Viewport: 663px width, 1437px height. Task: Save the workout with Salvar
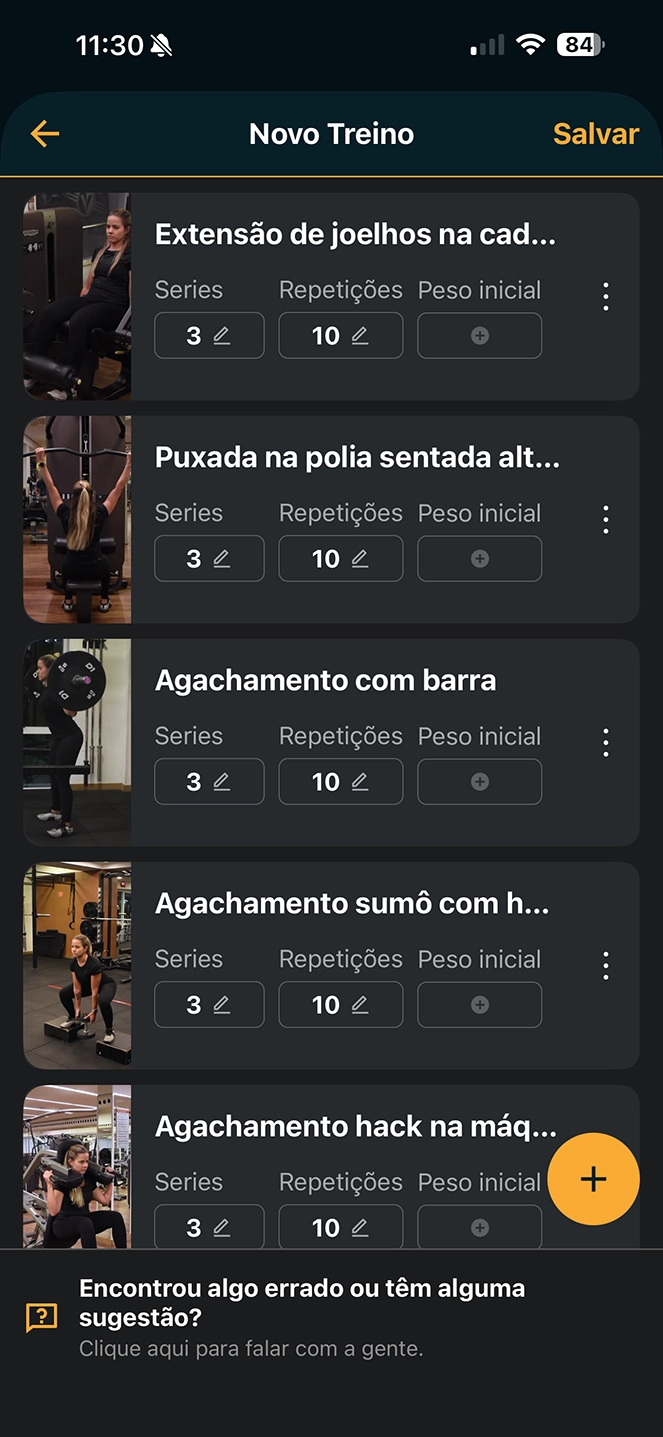click(x=596, y=134)
